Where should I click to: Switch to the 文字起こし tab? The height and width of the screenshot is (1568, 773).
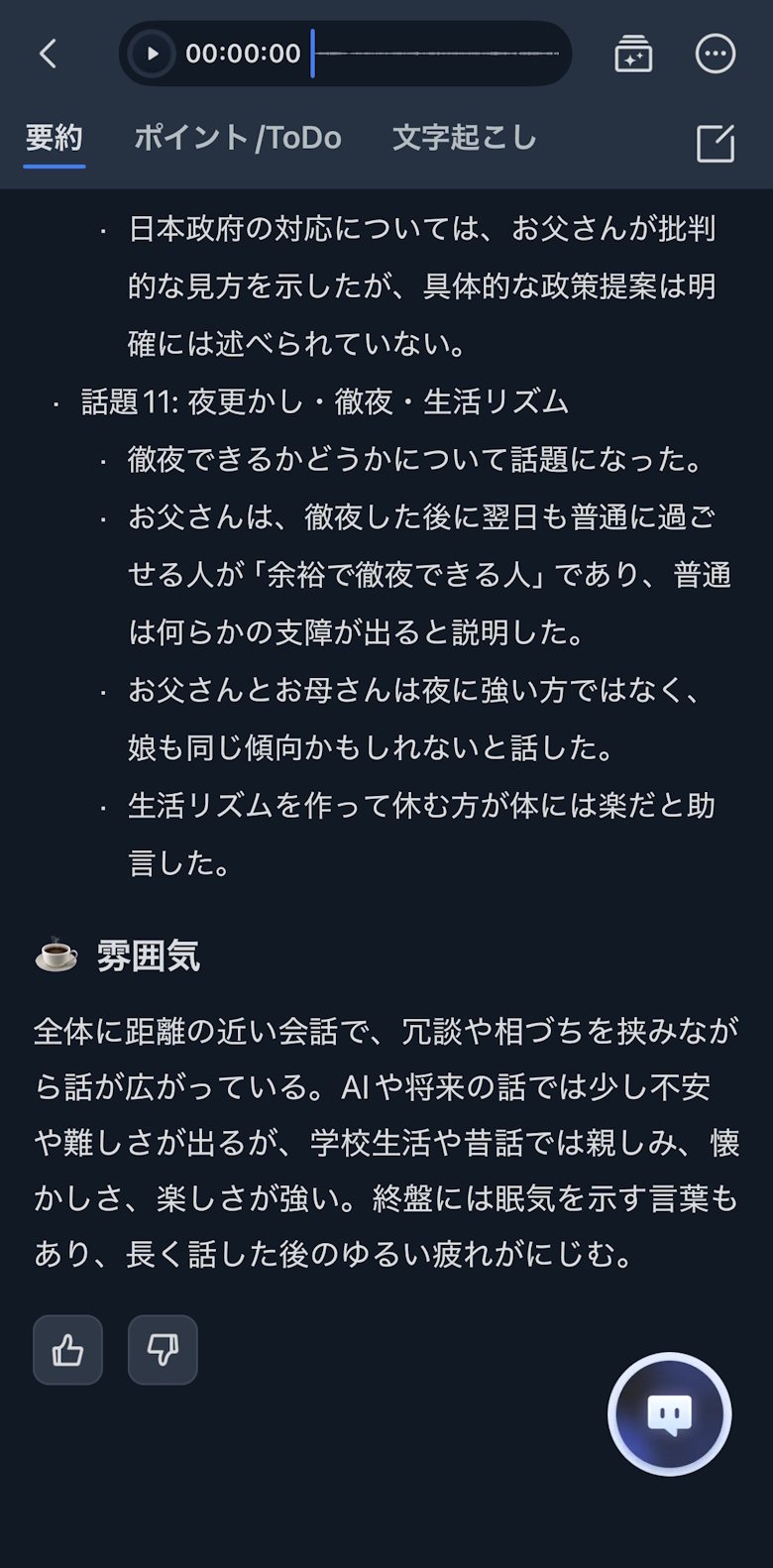click(465, 138)
